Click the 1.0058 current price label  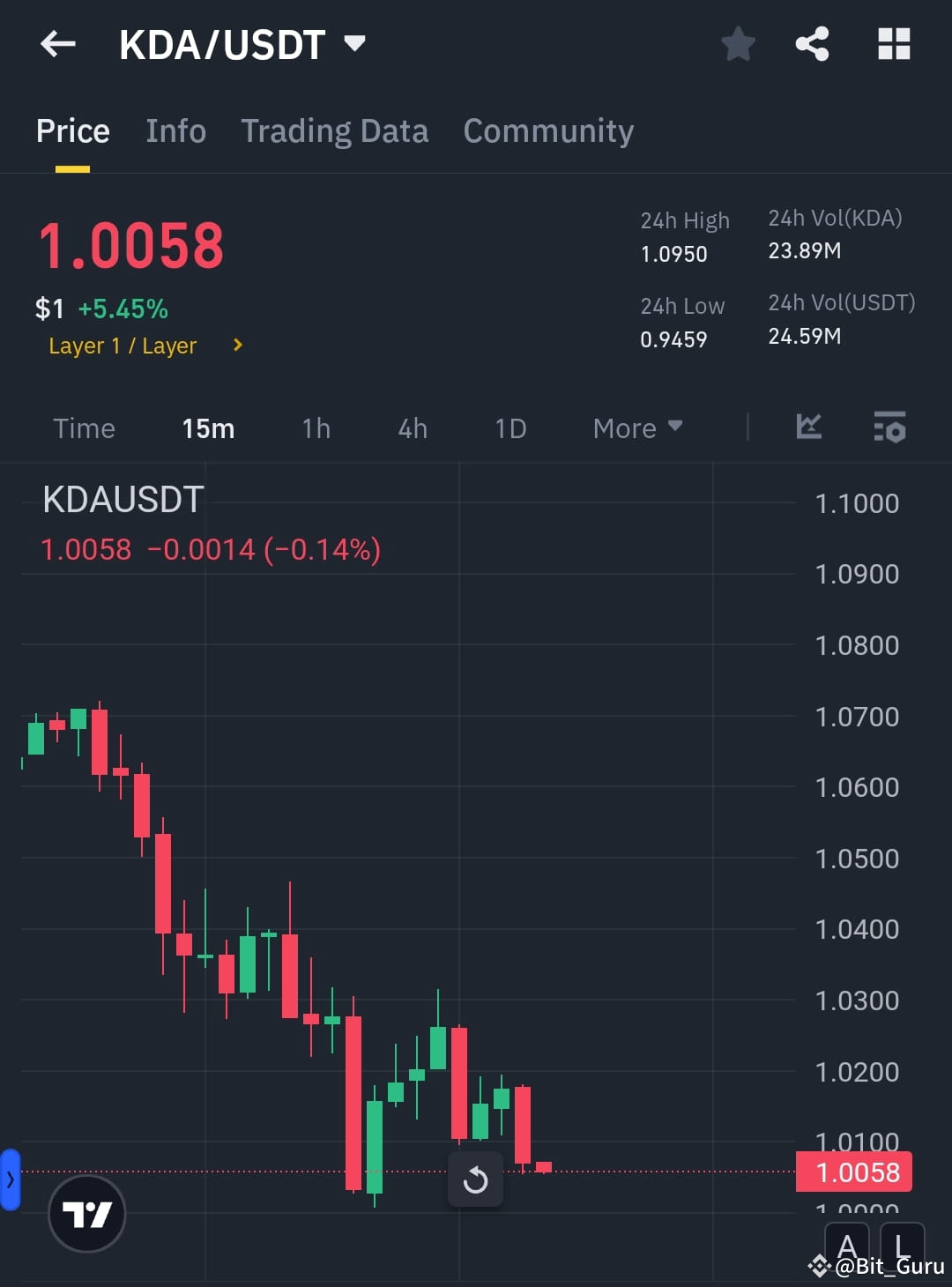tap(853, 1172)
